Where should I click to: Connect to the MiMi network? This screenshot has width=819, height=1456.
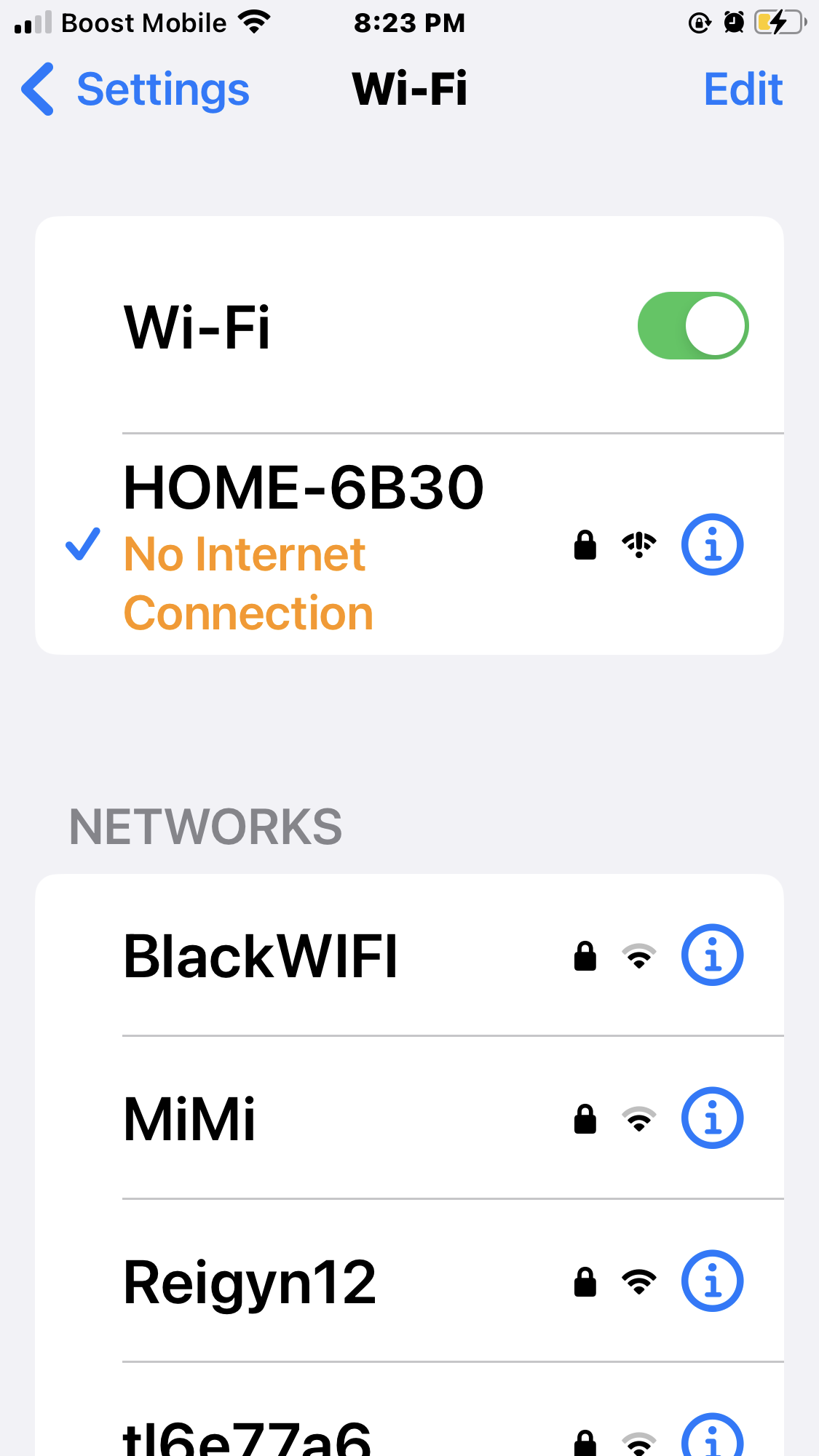189,1118
